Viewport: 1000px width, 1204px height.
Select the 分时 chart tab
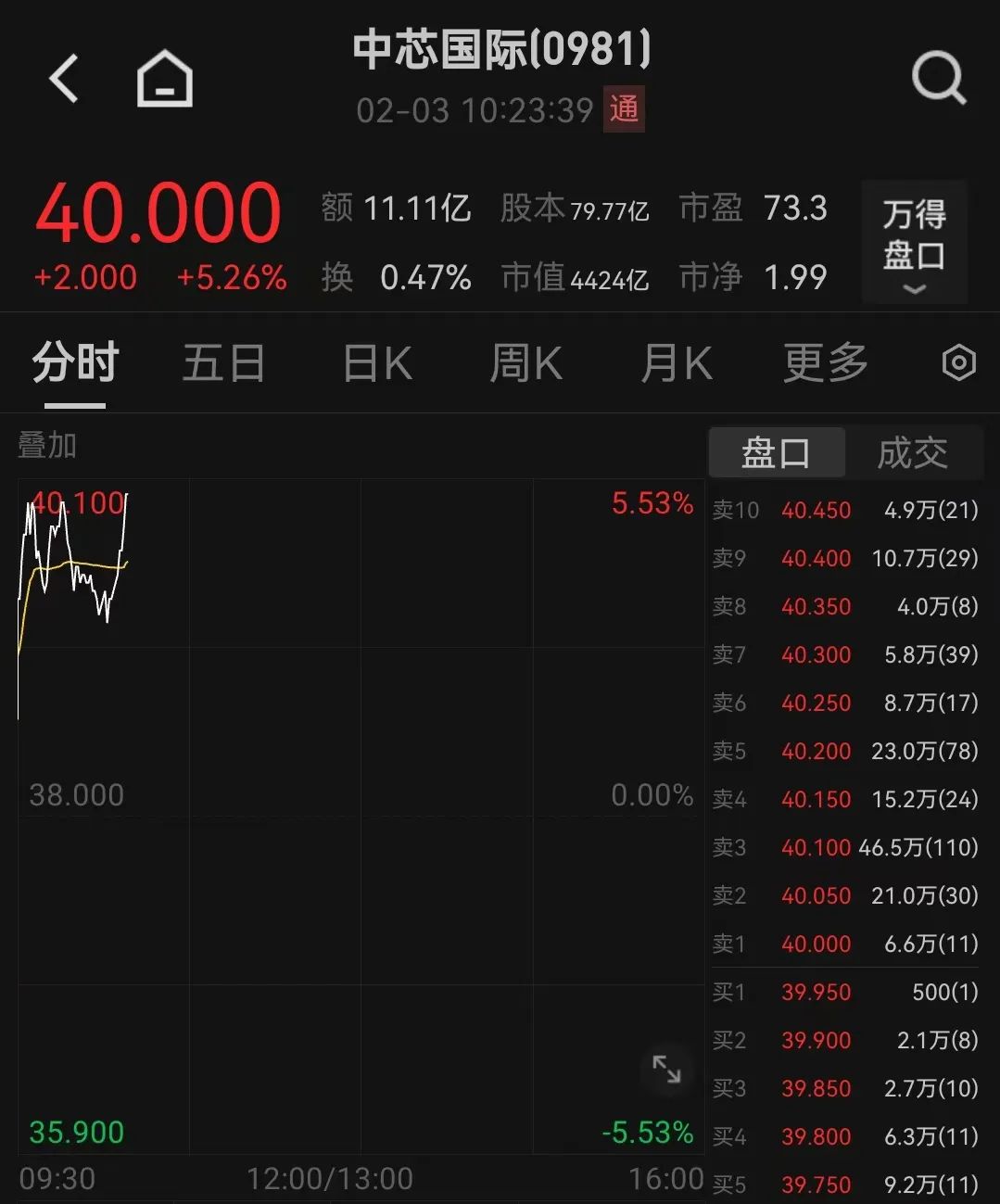point(75,362)
